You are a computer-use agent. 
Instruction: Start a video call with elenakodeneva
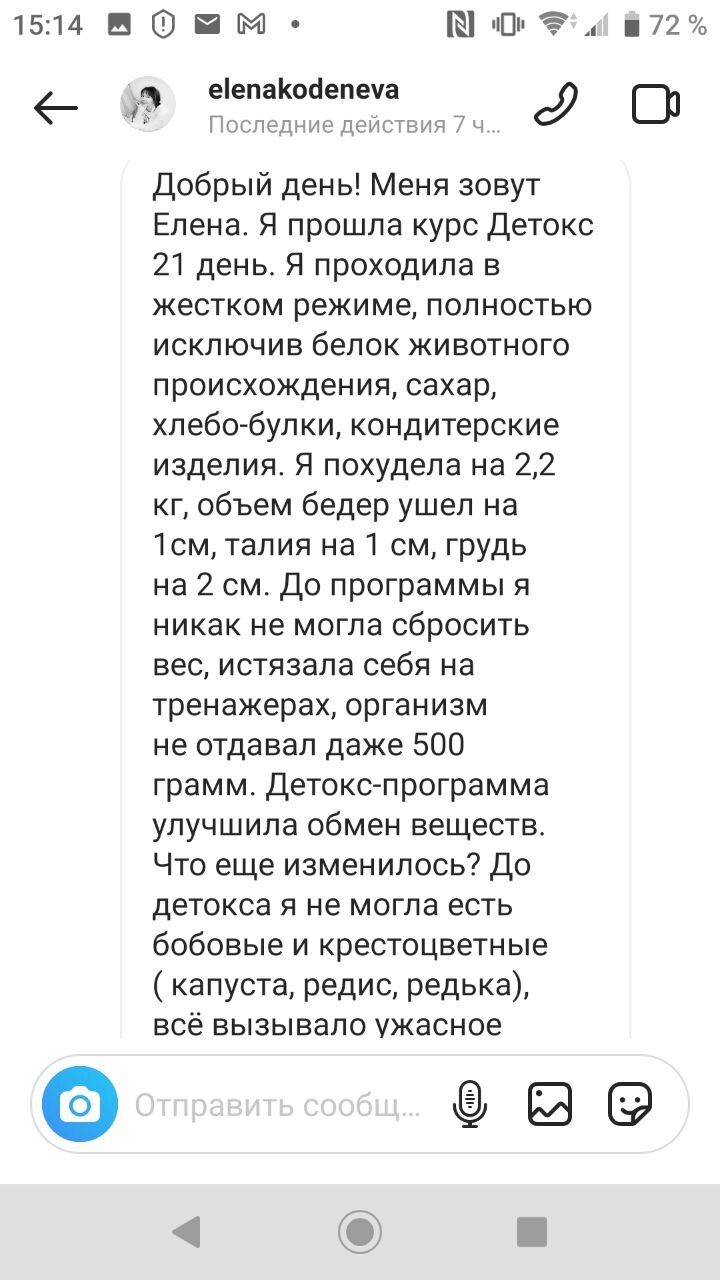(x=656, y=105)
